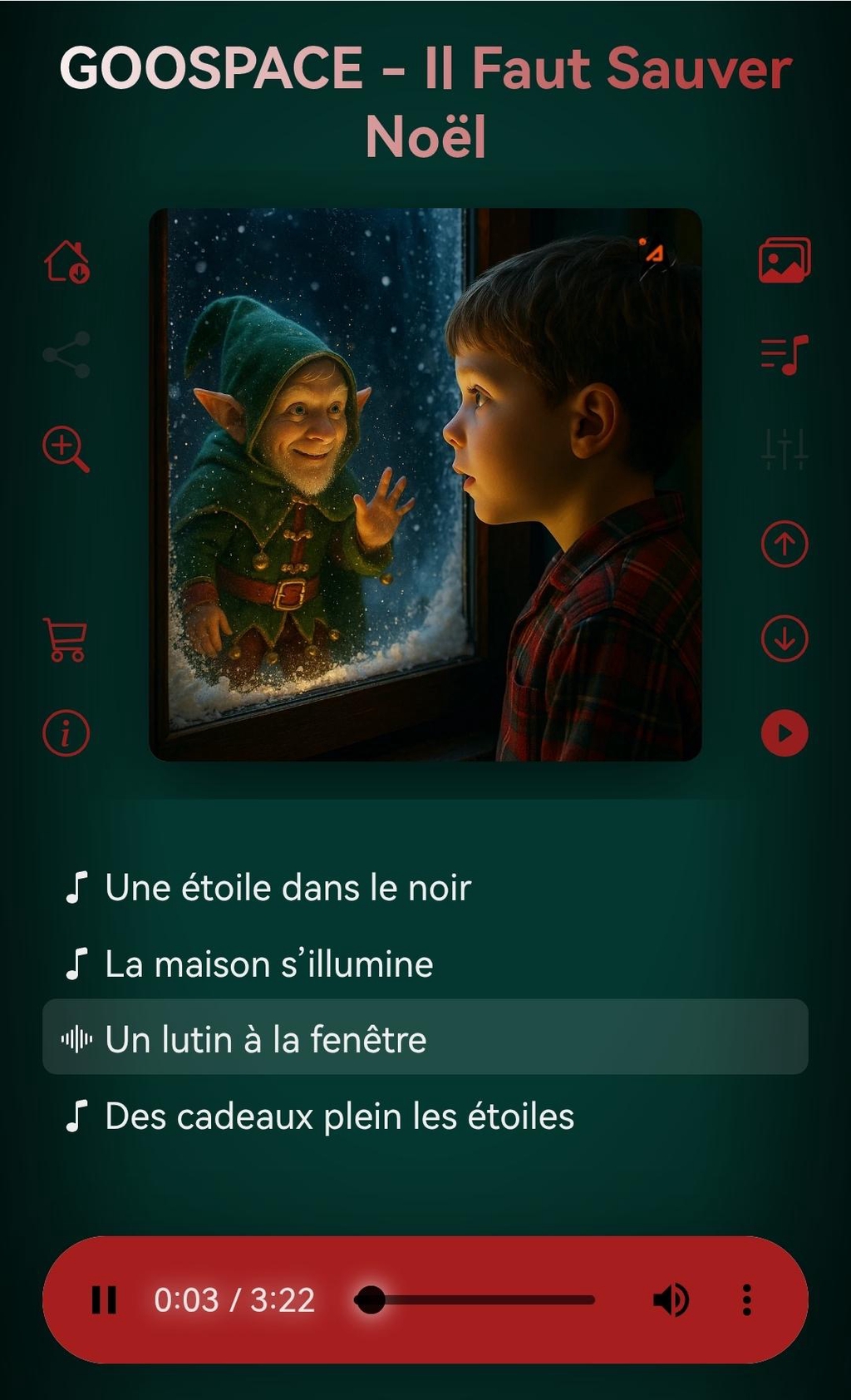Open the shopping cart
851x1400 pixels.
coord(66,640)
